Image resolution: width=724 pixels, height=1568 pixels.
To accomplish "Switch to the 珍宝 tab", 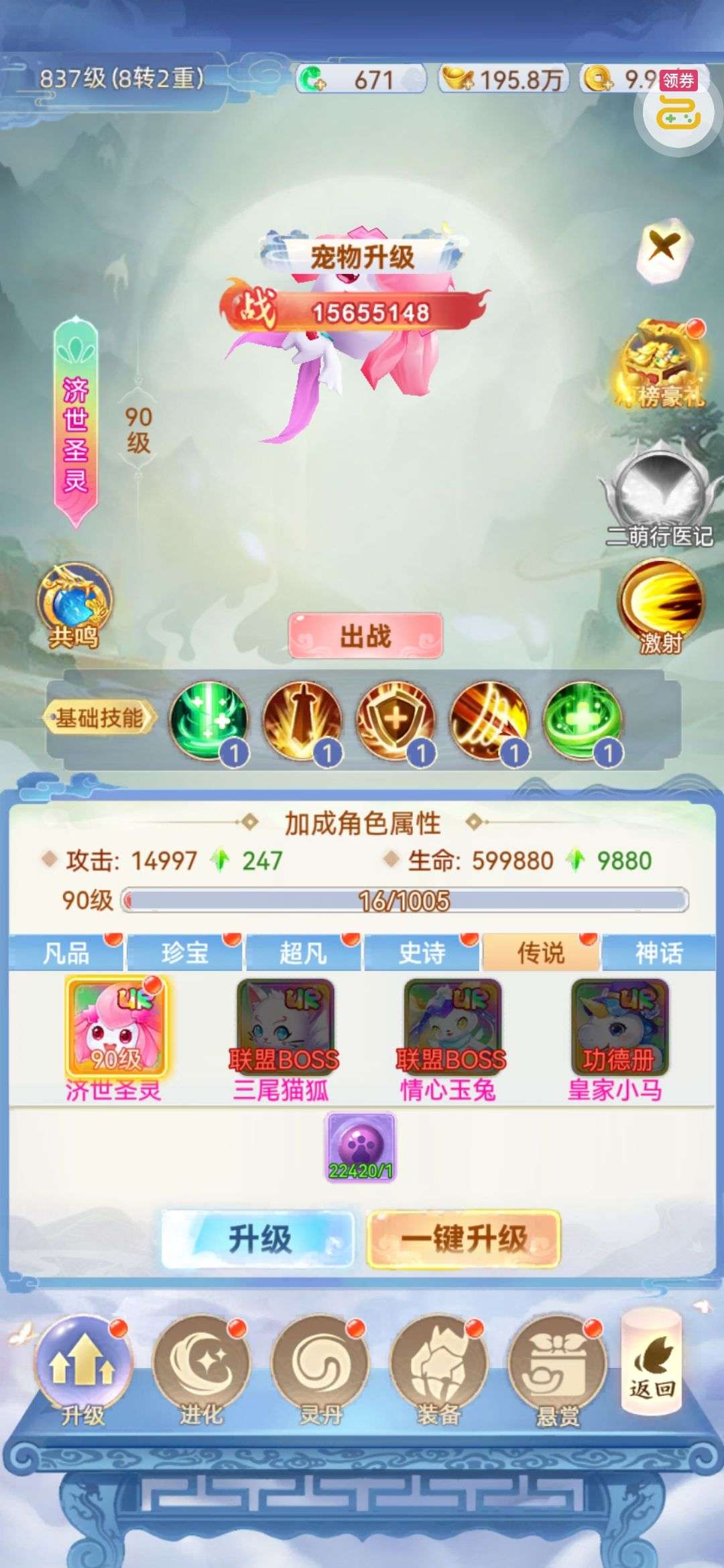I will (184, 952).
